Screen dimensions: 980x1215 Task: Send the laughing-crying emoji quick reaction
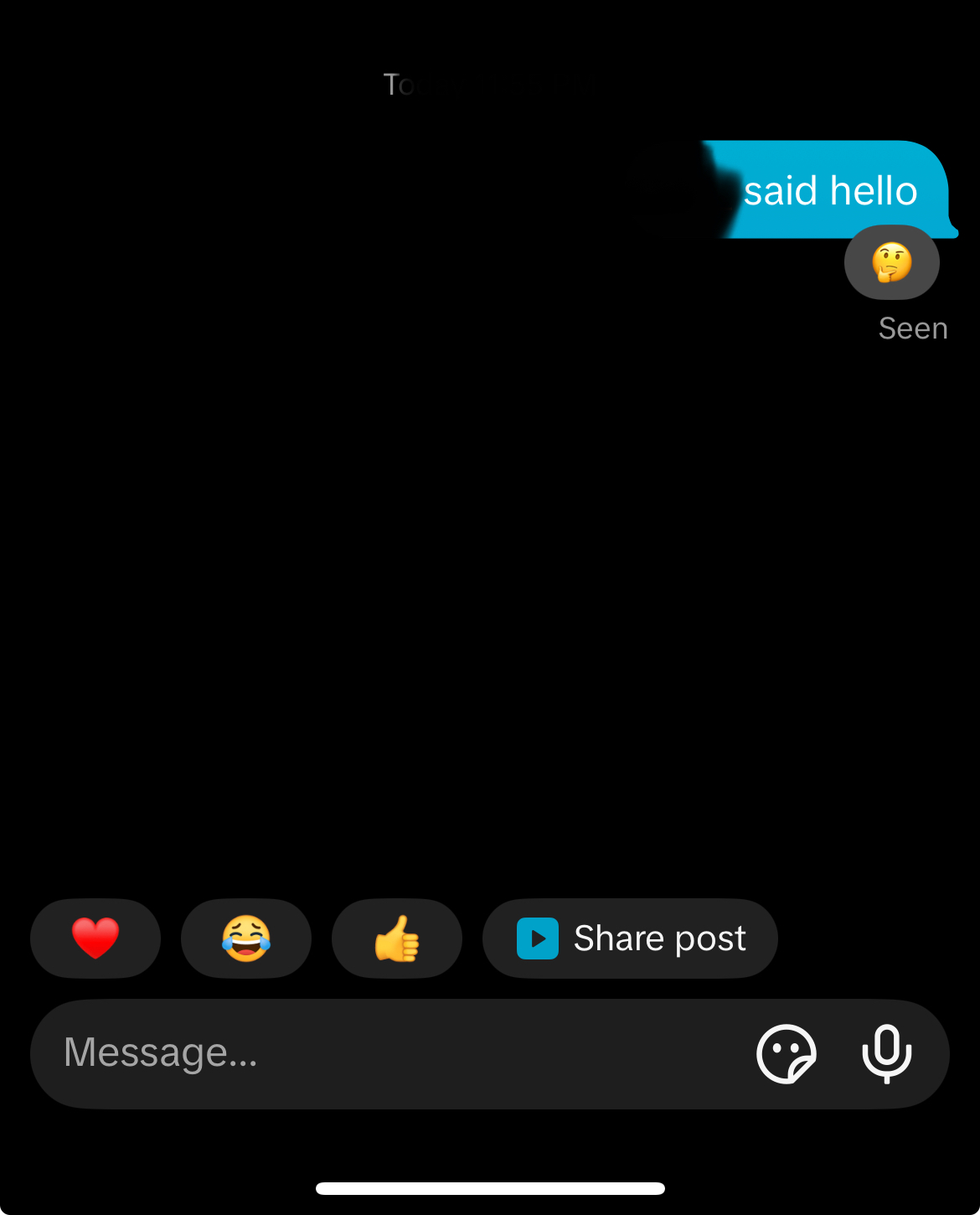(x=246, y=938)
